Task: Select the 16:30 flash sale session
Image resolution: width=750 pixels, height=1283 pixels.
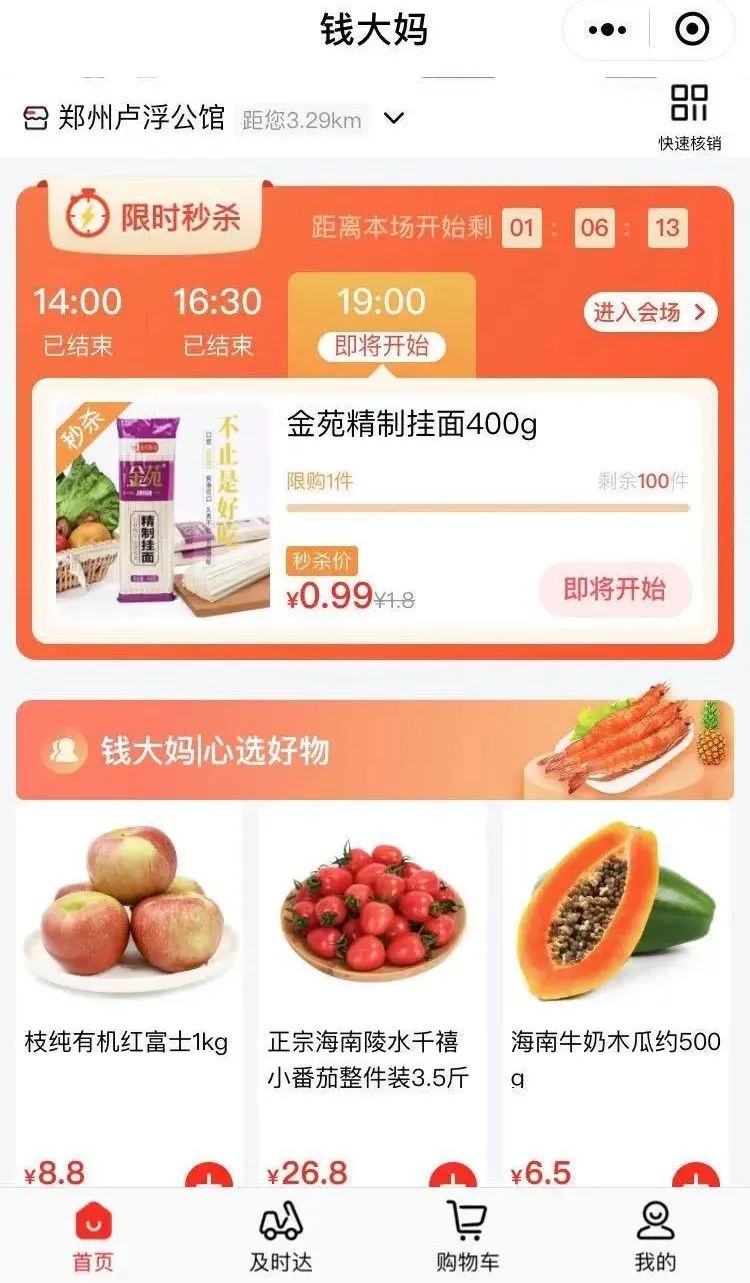Action: (217, 320)
